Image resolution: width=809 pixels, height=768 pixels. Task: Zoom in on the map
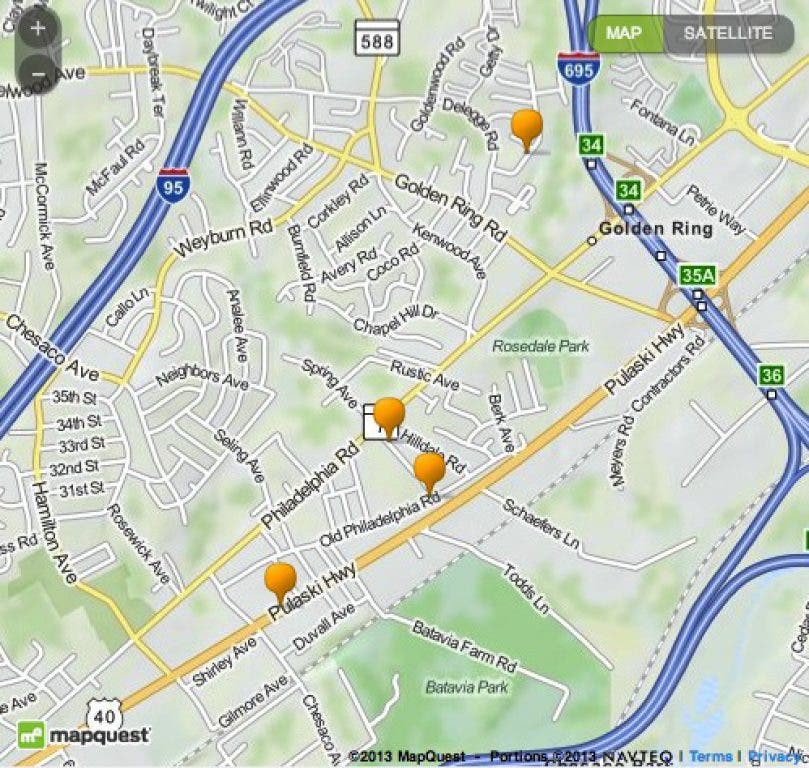(37, 29)
